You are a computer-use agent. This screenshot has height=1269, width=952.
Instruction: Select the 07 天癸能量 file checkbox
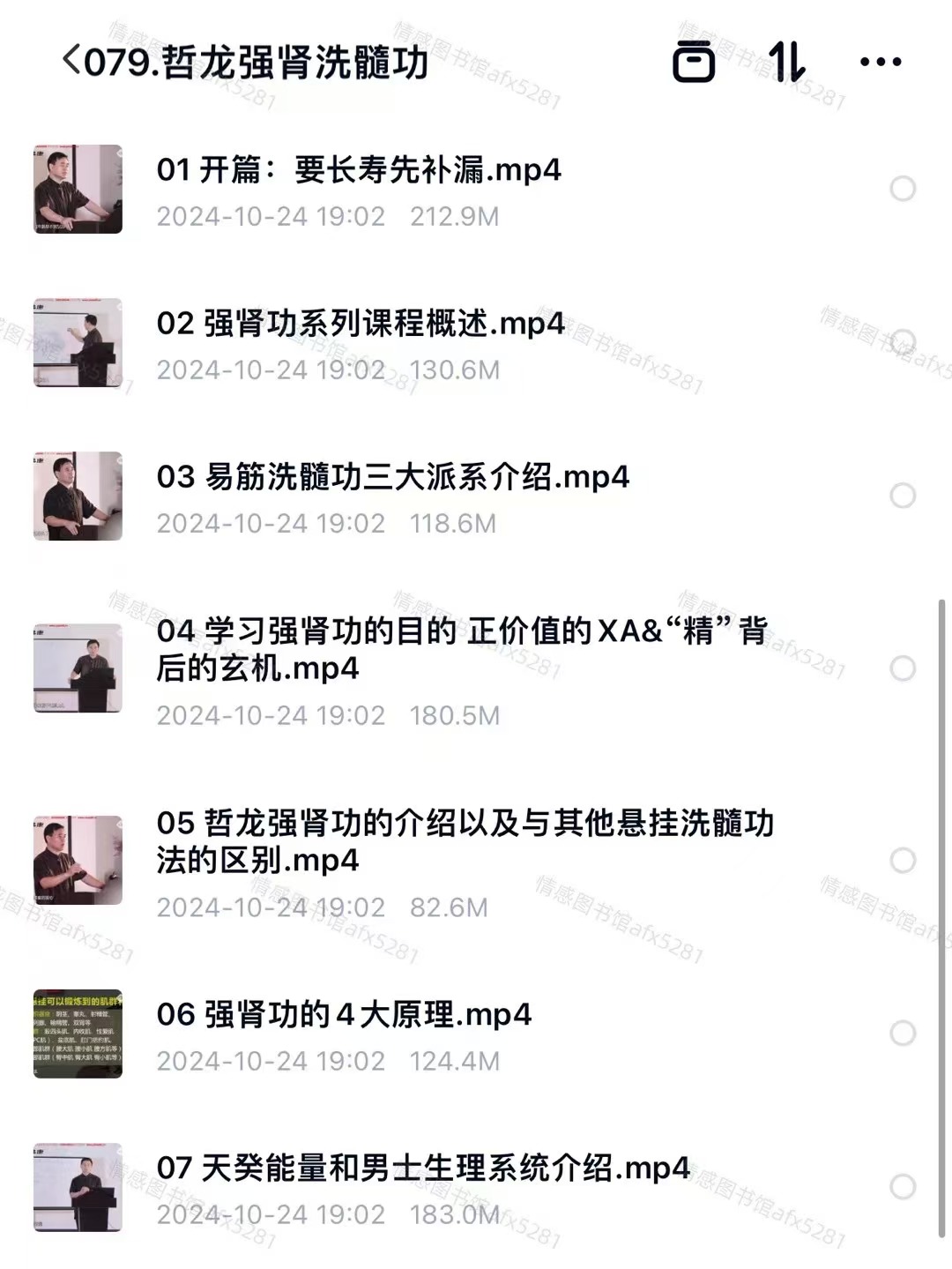click(903, 1187)
